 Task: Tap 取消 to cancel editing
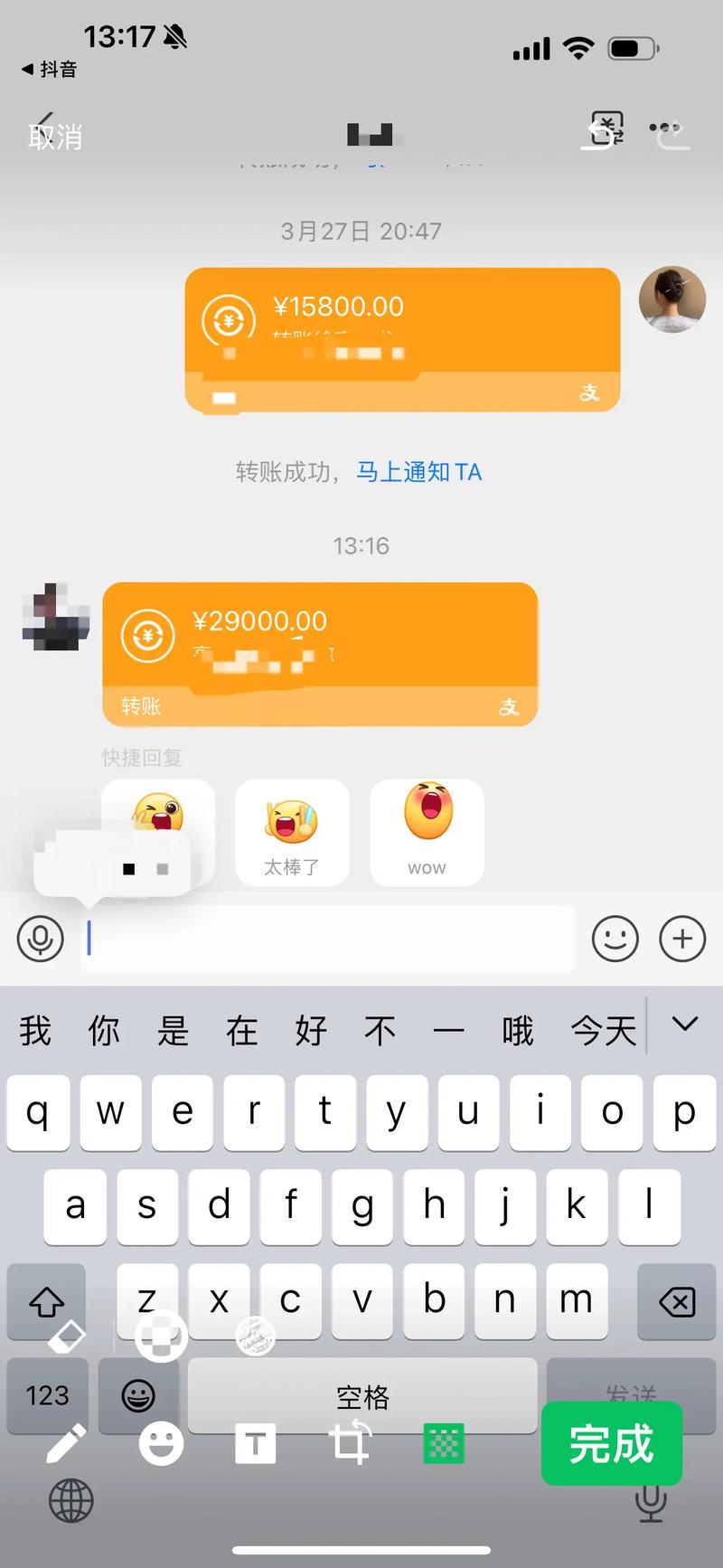point(55,137)
